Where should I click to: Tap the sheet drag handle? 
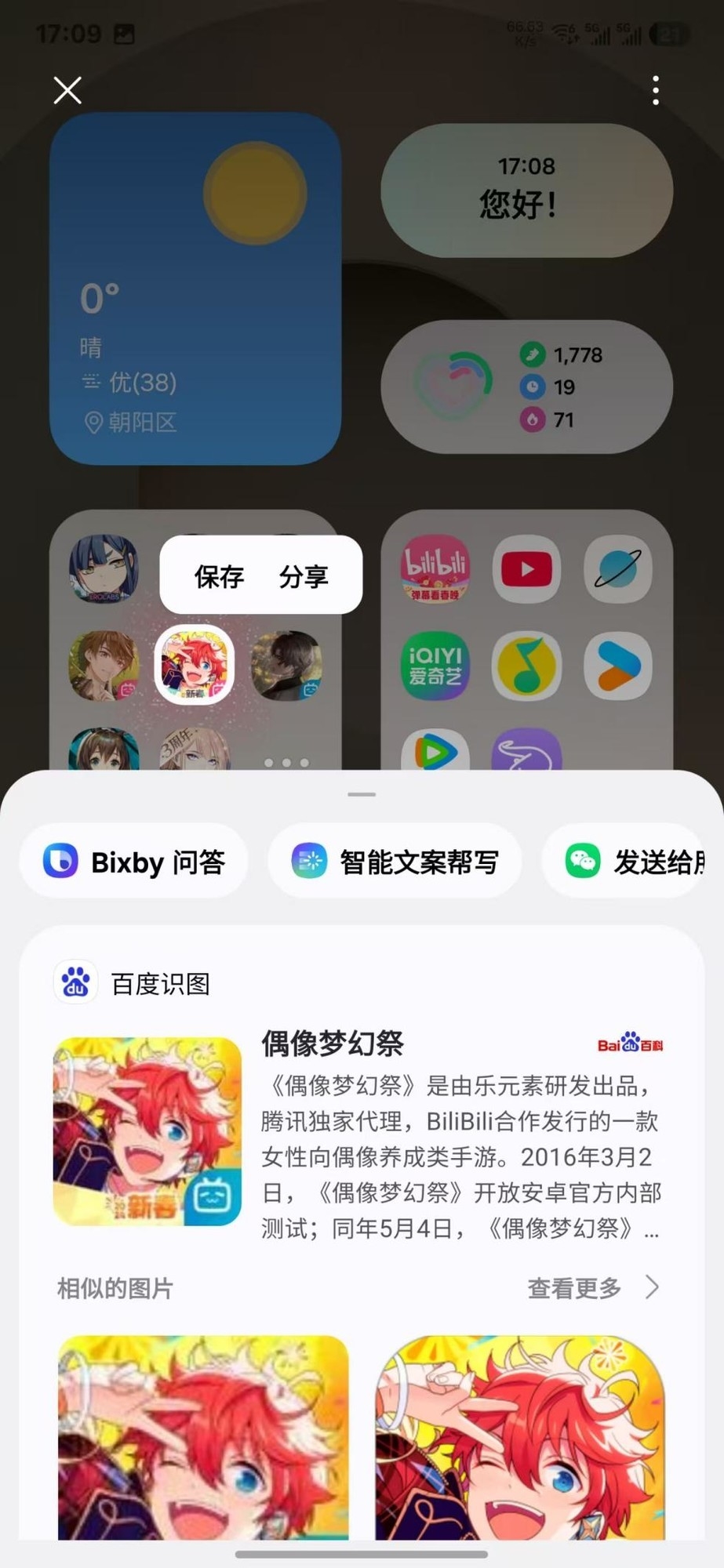click(x=362, y=794)
